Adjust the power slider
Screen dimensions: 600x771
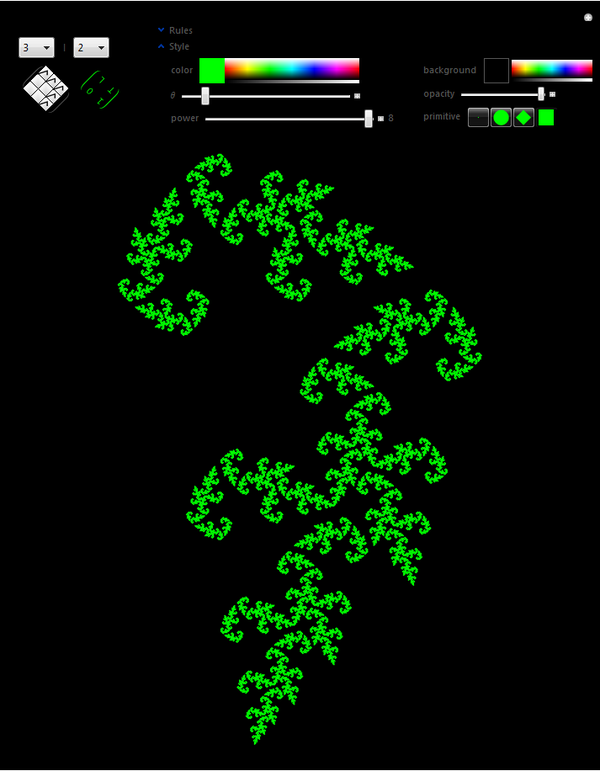click(x=369, y=118)
